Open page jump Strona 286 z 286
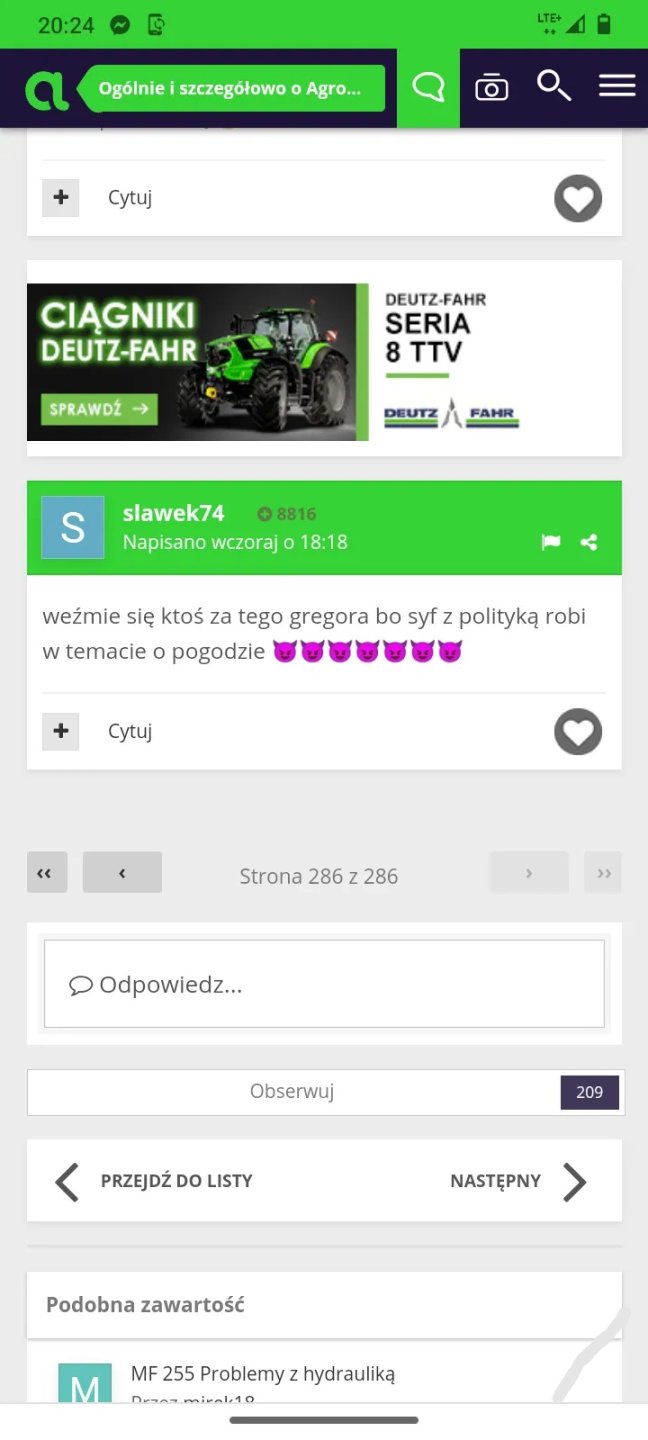648x1440 pixels. (318, 876)
